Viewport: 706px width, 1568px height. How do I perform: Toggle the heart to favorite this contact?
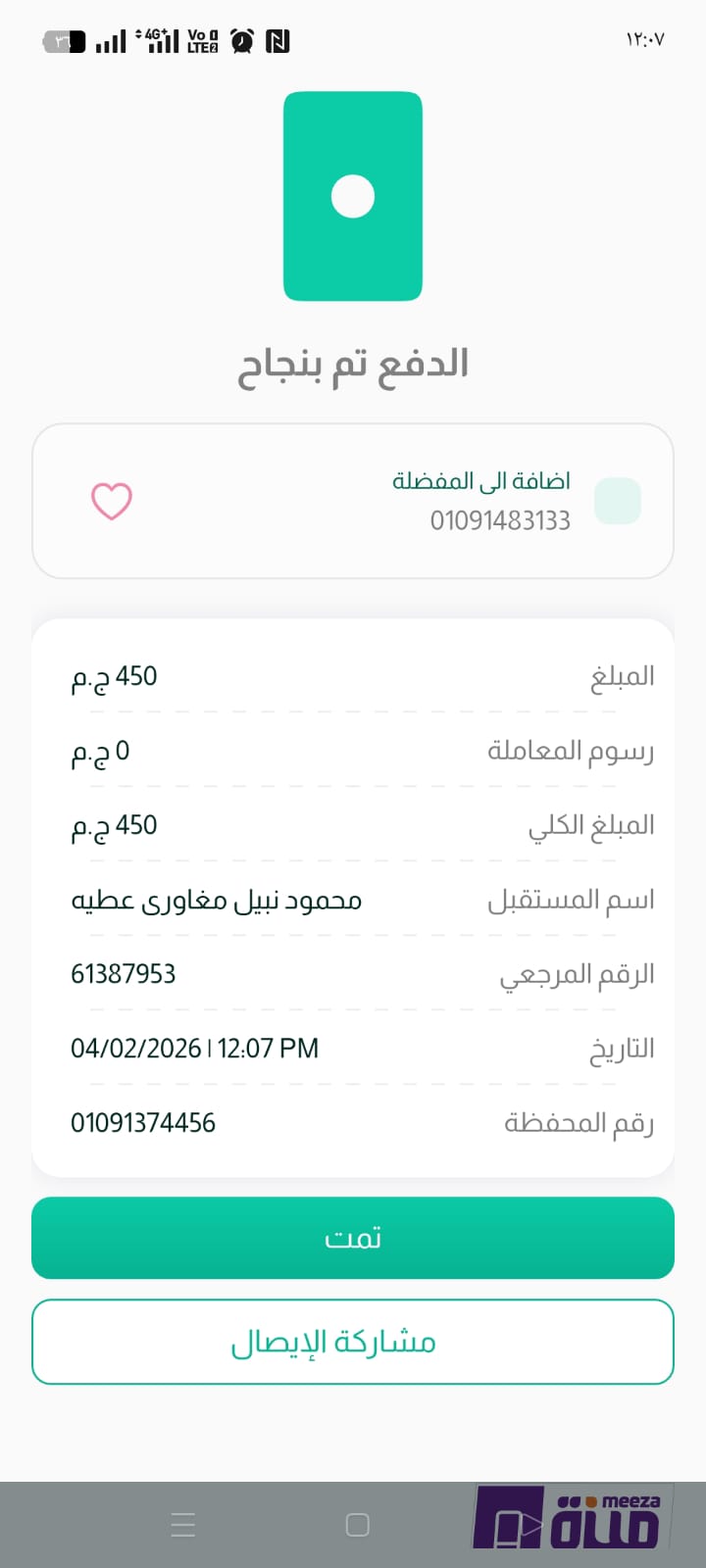click(111, 501)
